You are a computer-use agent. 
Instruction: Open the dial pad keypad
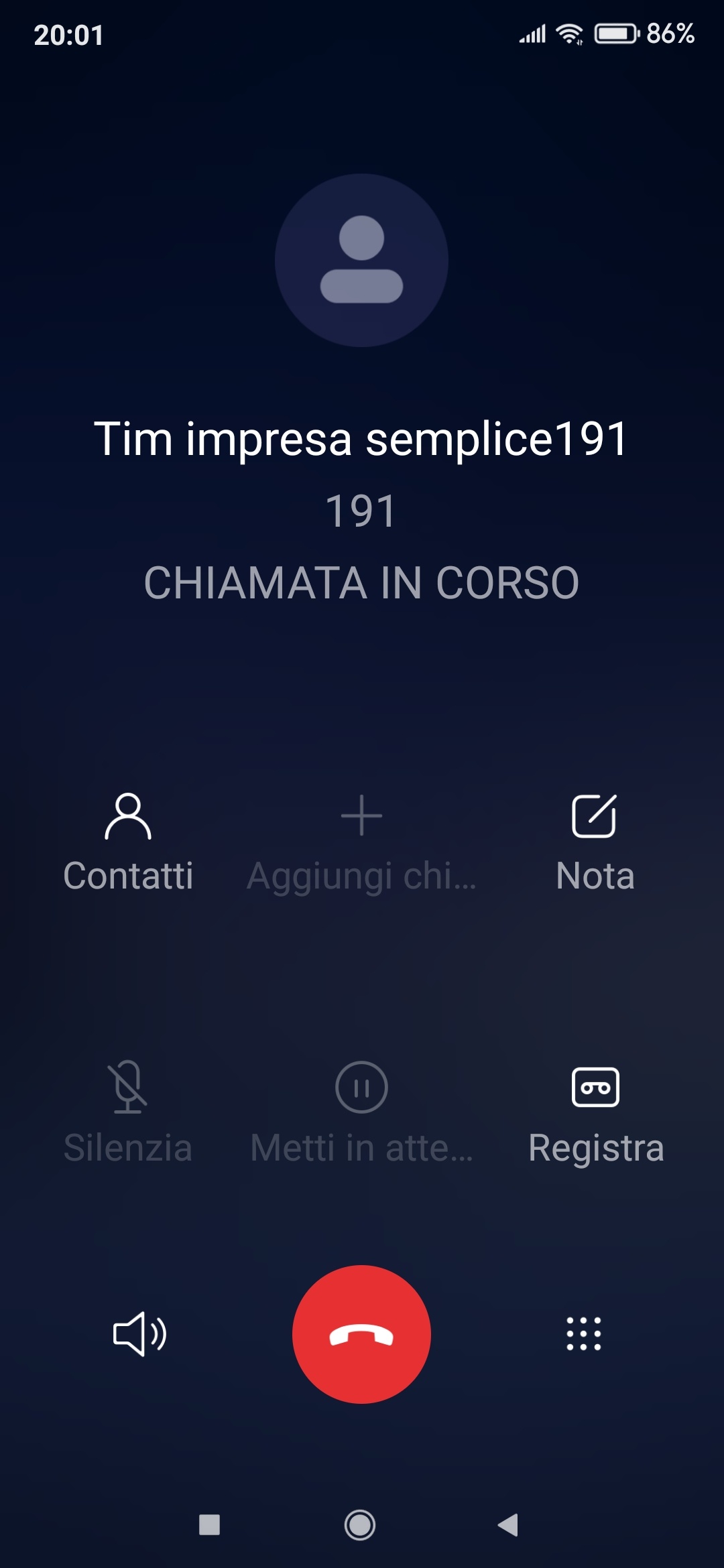coord(583,1333)
